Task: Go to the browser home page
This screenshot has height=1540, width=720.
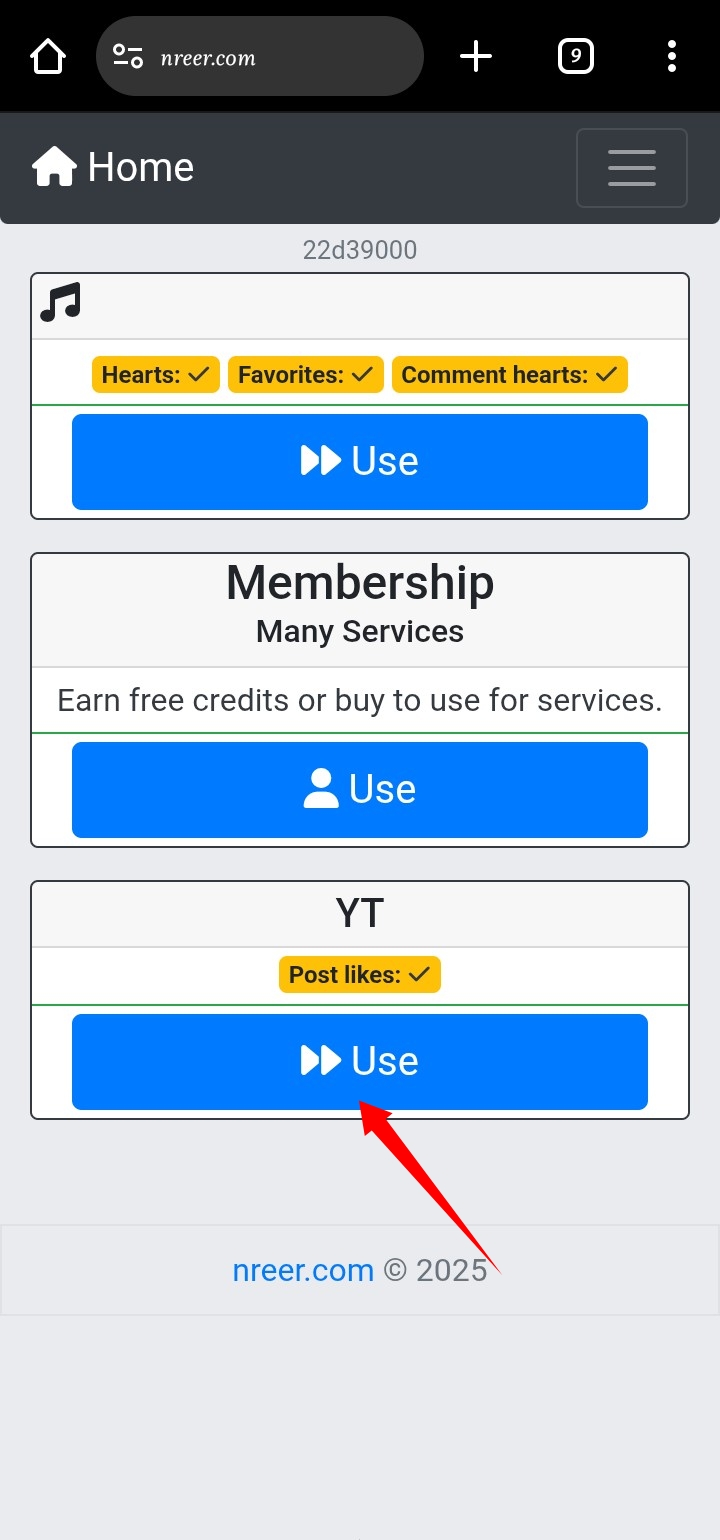Action: point(48,57)
